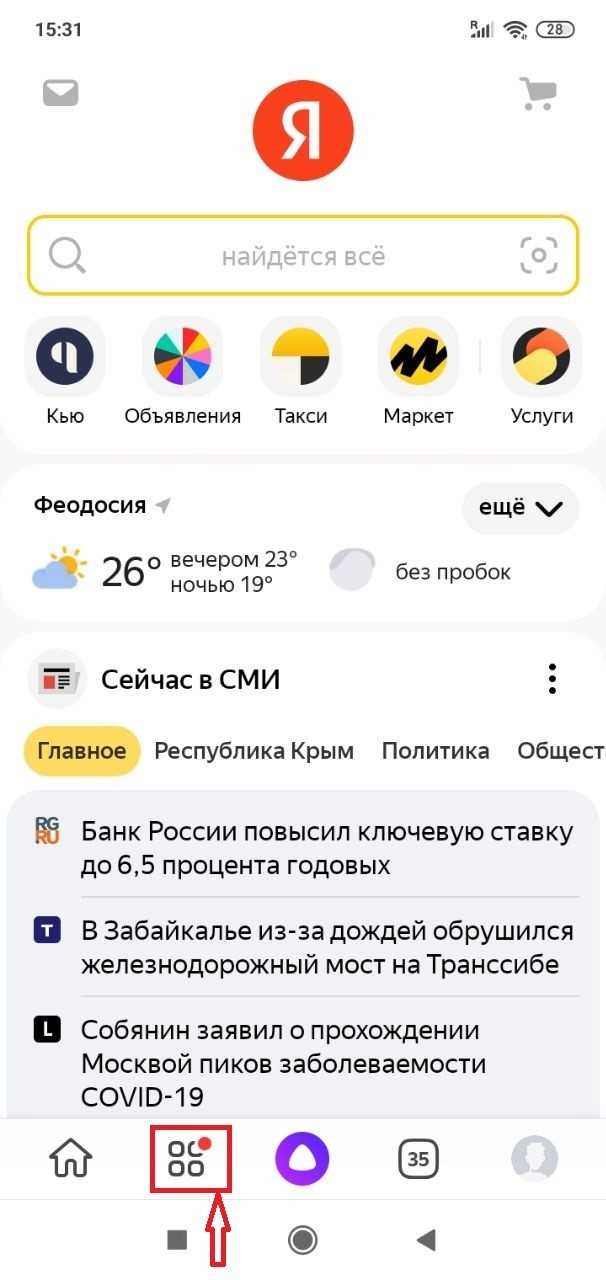Open news block options menu
Image resolution: width=606 pixels, height=1280 pixels.
552,679
